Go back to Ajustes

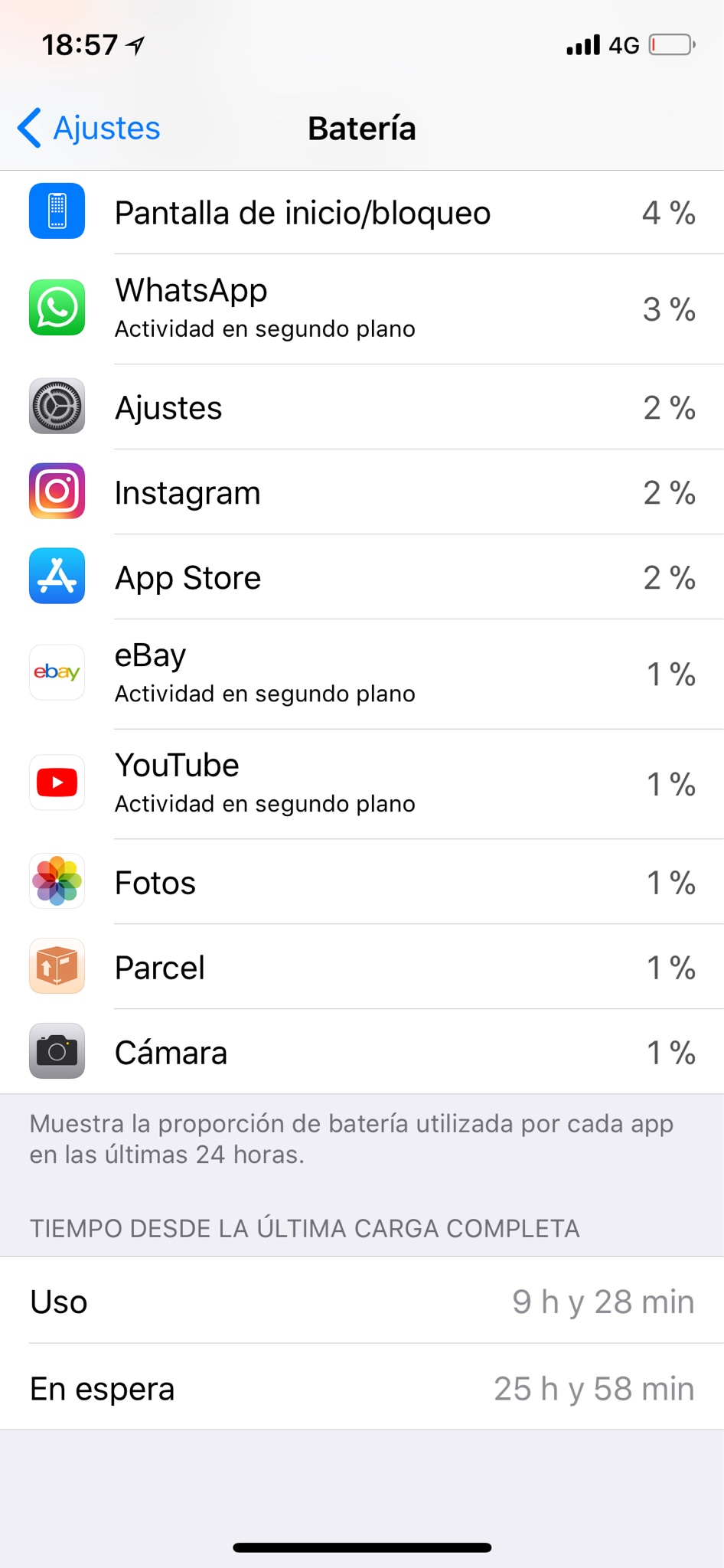(90, 128)
